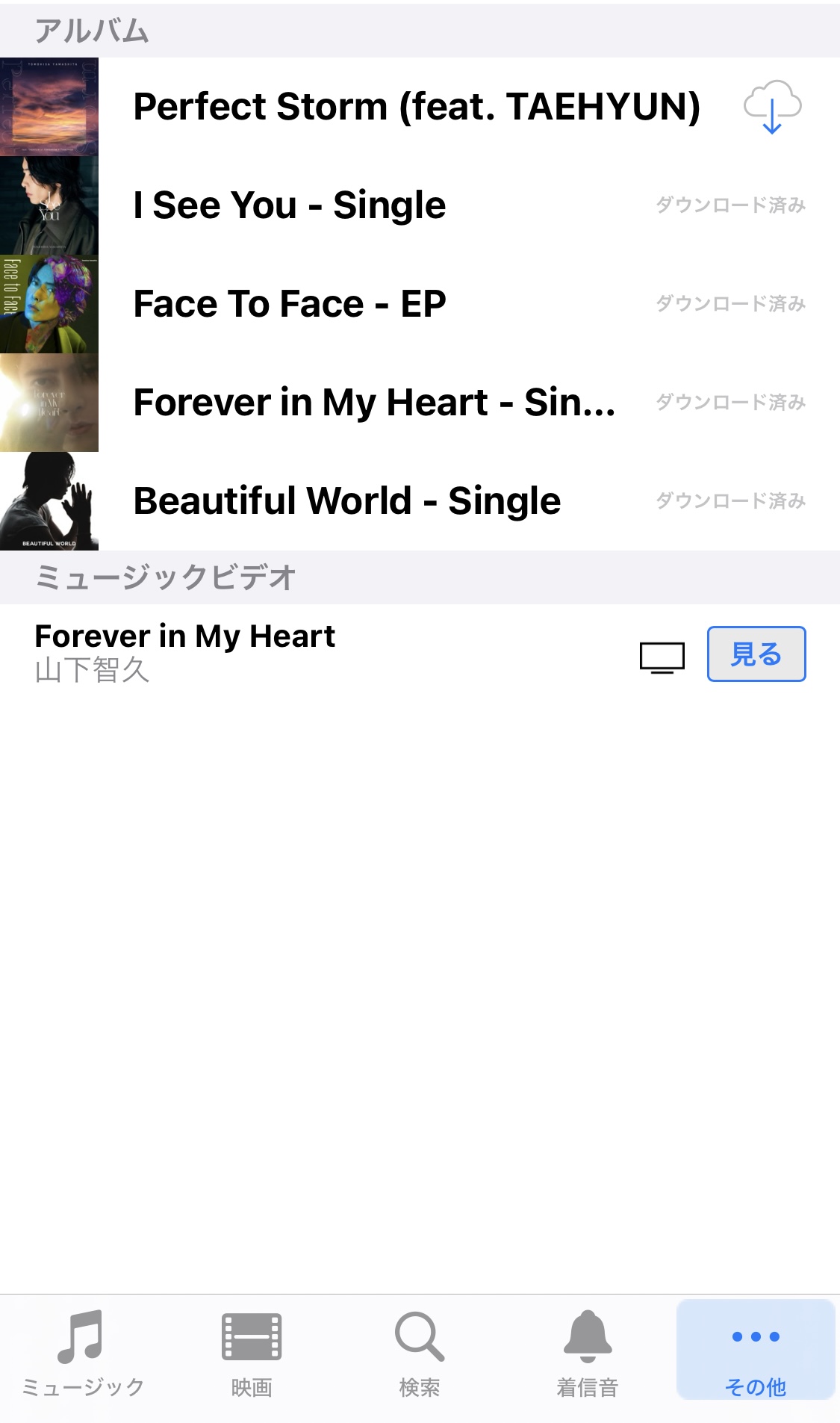This screenshot has height=1423, width=840.
Task: Tap 見る to watch Forever in My Heart
Action: click(x=756, y=654)
